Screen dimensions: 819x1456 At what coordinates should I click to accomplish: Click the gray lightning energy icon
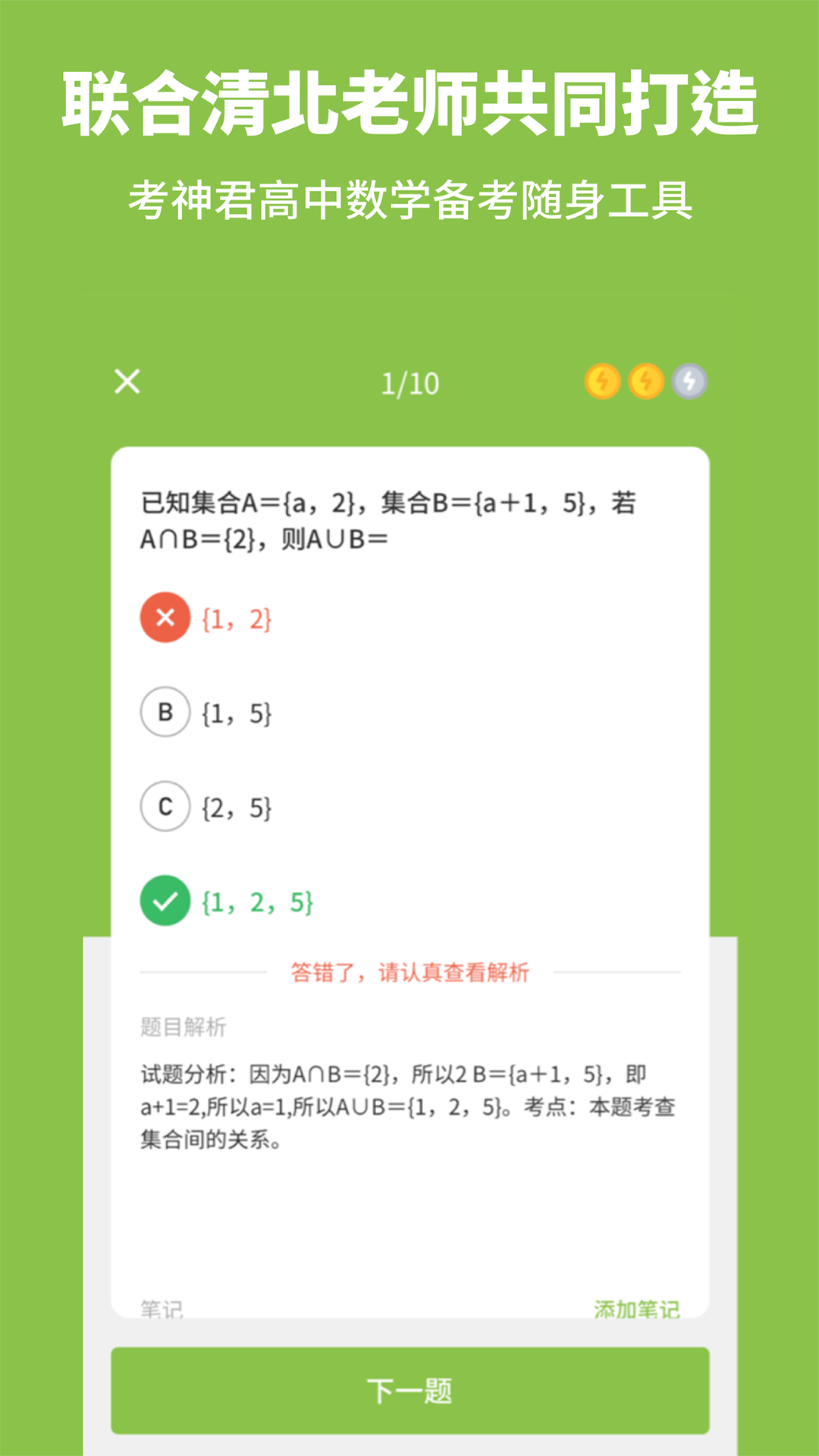coord(688,383)
